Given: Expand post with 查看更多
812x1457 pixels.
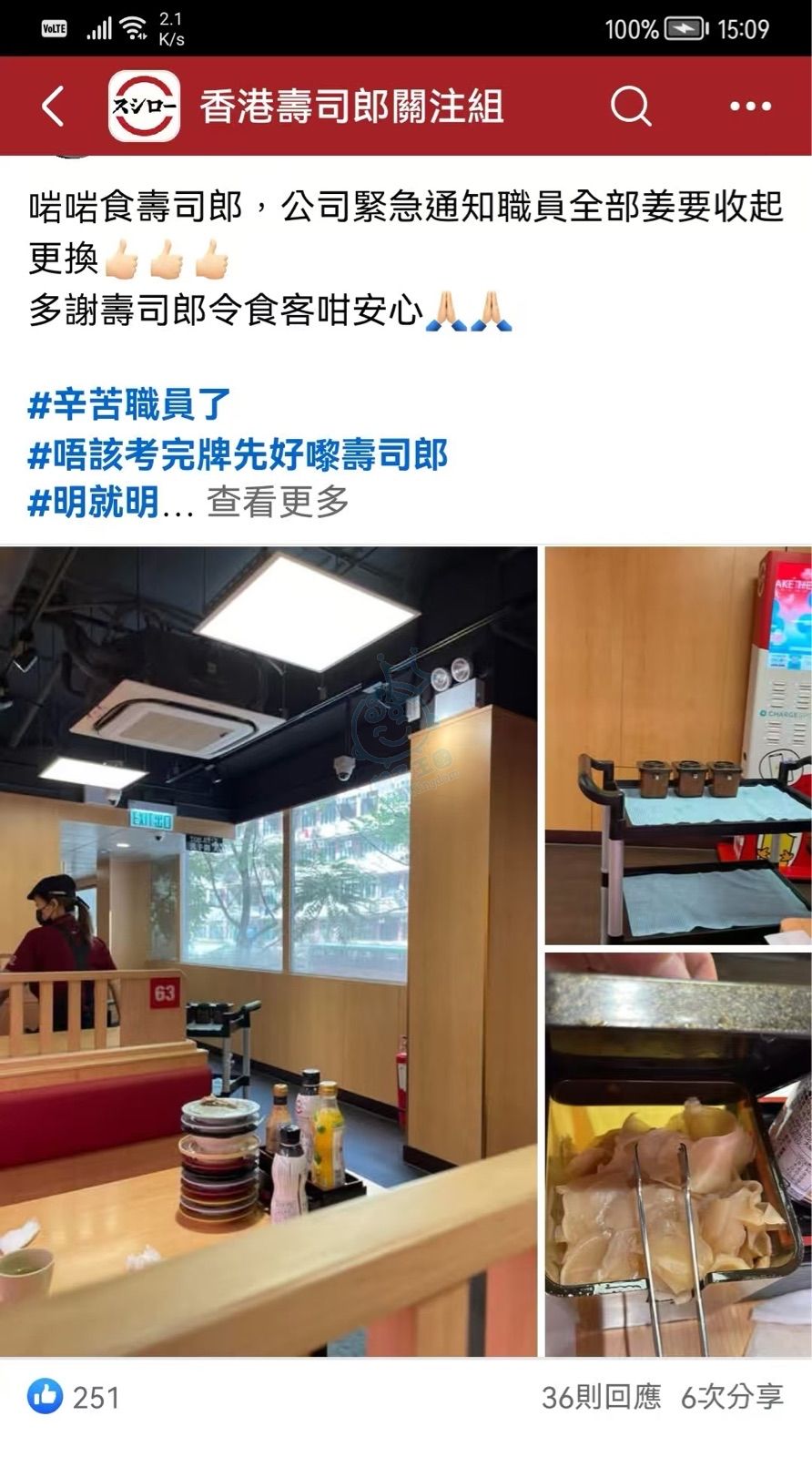Looking at the screenshot, I should tap(278, 502).
